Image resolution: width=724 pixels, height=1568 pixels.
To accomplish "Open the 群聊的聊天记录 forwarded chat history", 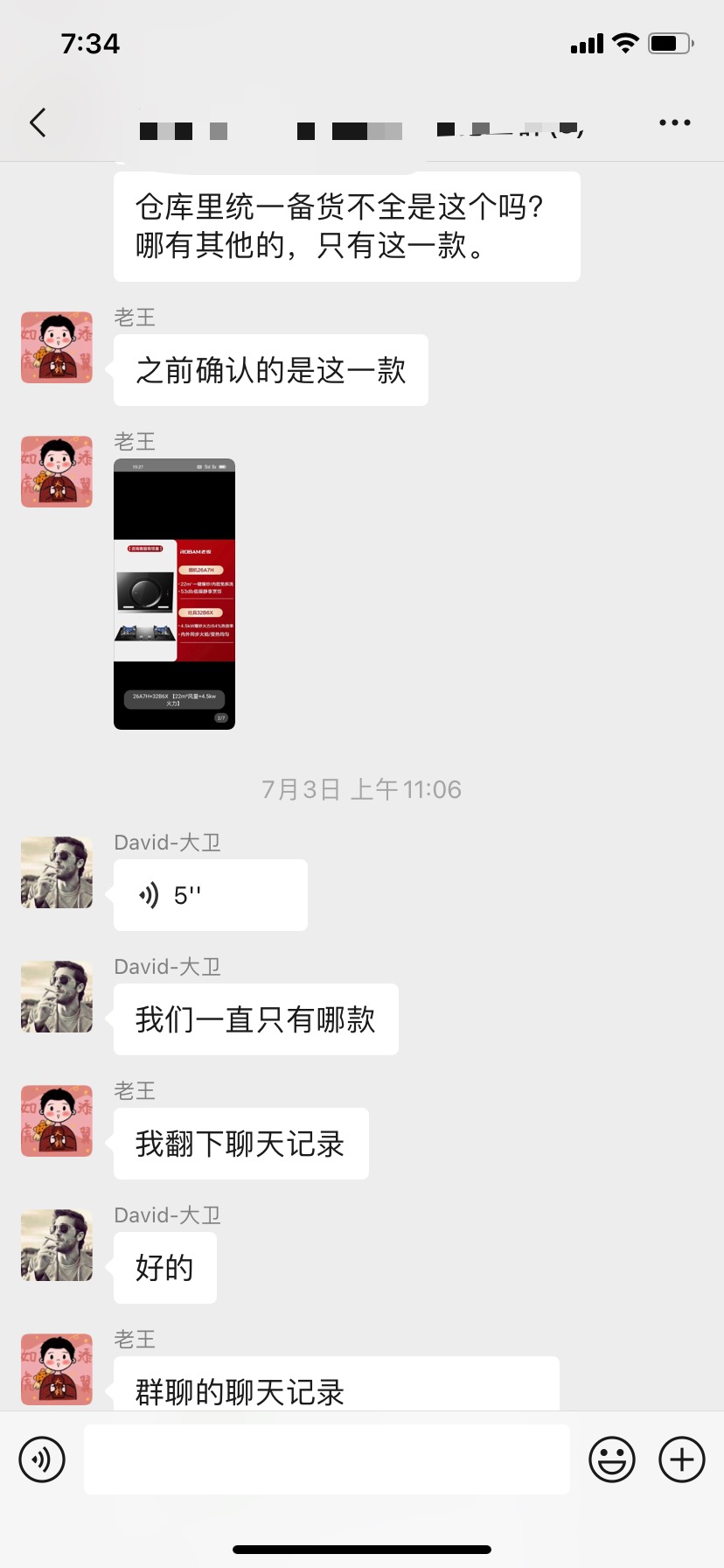I will pos(336,1385).
